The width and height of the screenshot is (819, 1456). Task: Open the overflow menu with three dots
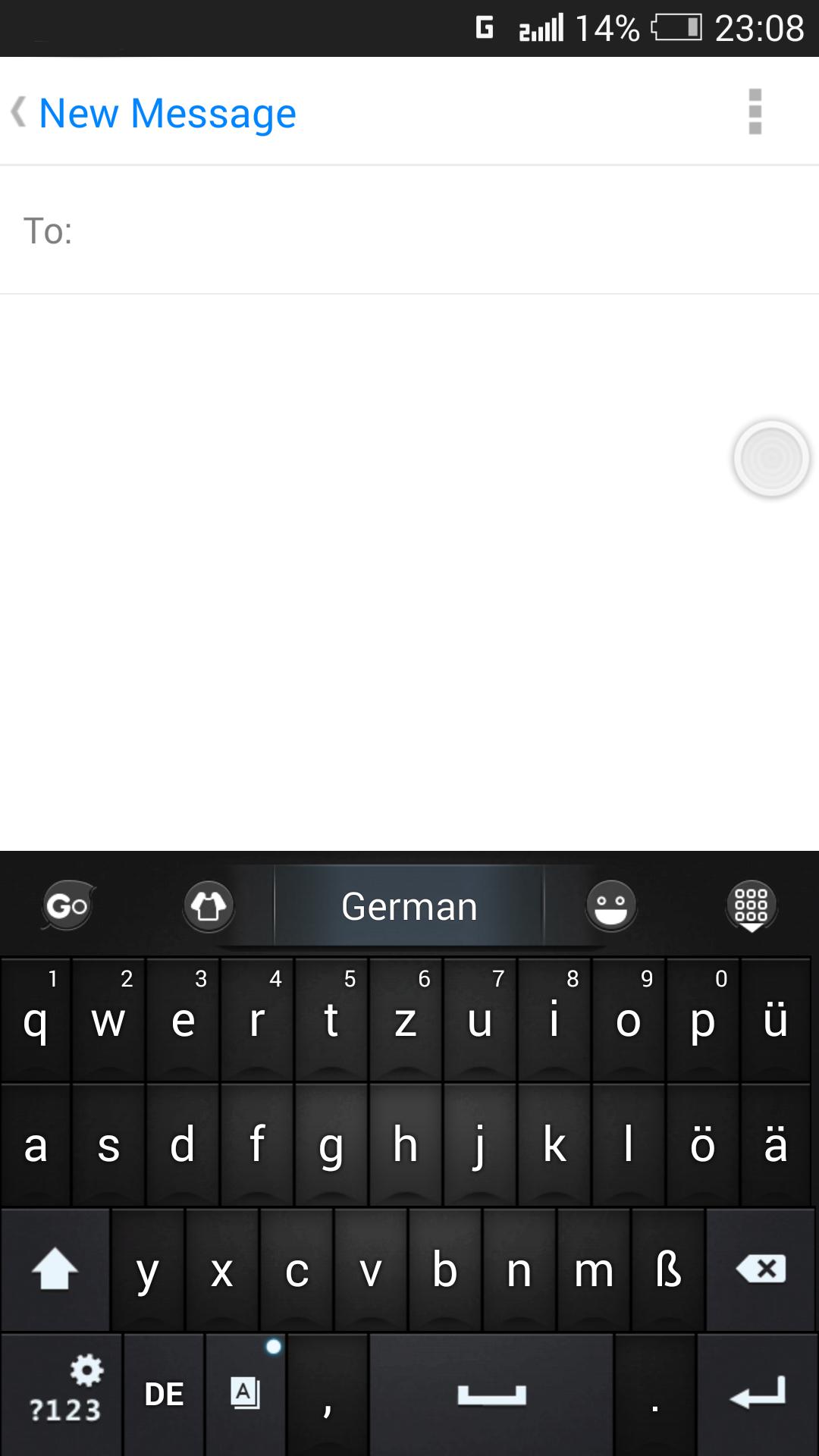pyautogui.click(x=754, y=112)
